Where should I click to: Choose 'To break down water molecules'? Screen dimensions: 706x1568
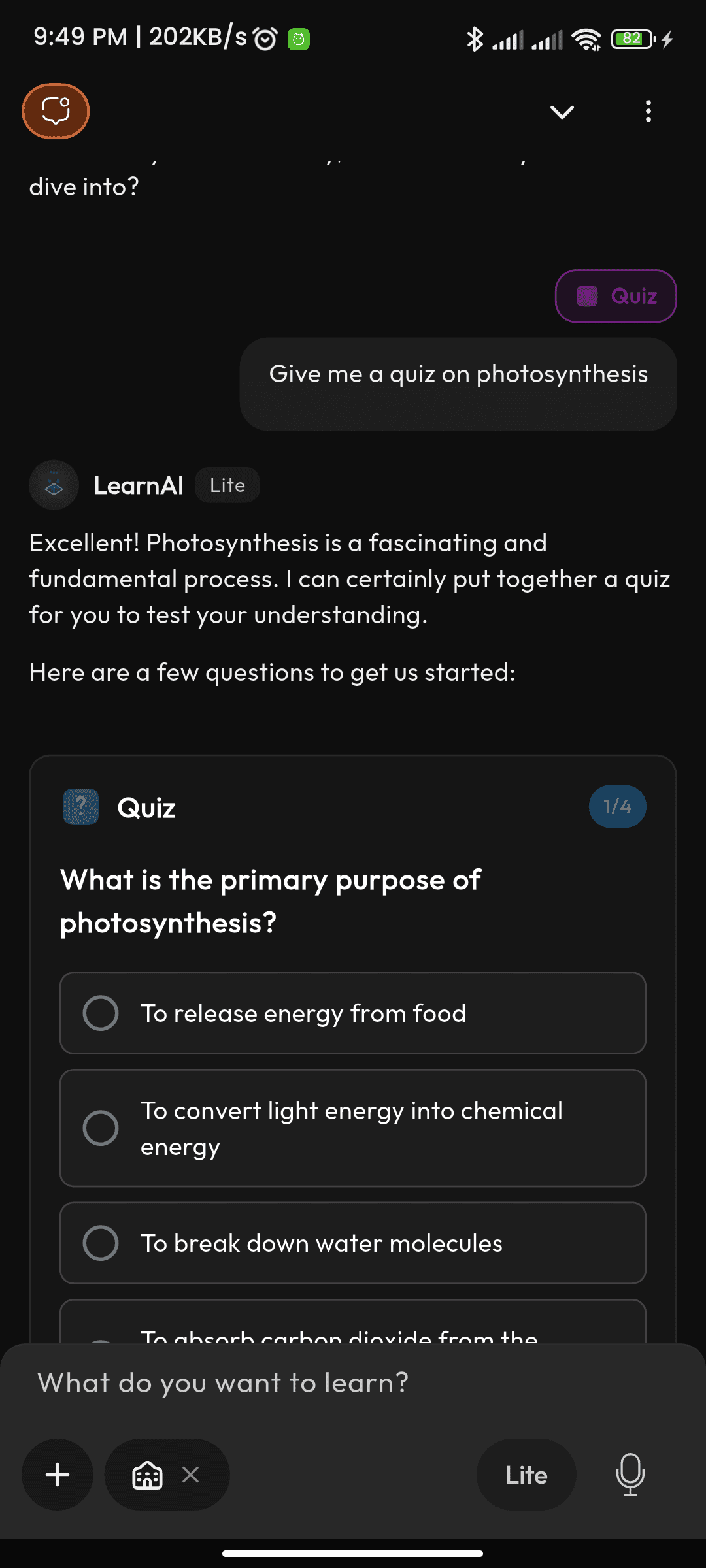[x=353, y=1243]
